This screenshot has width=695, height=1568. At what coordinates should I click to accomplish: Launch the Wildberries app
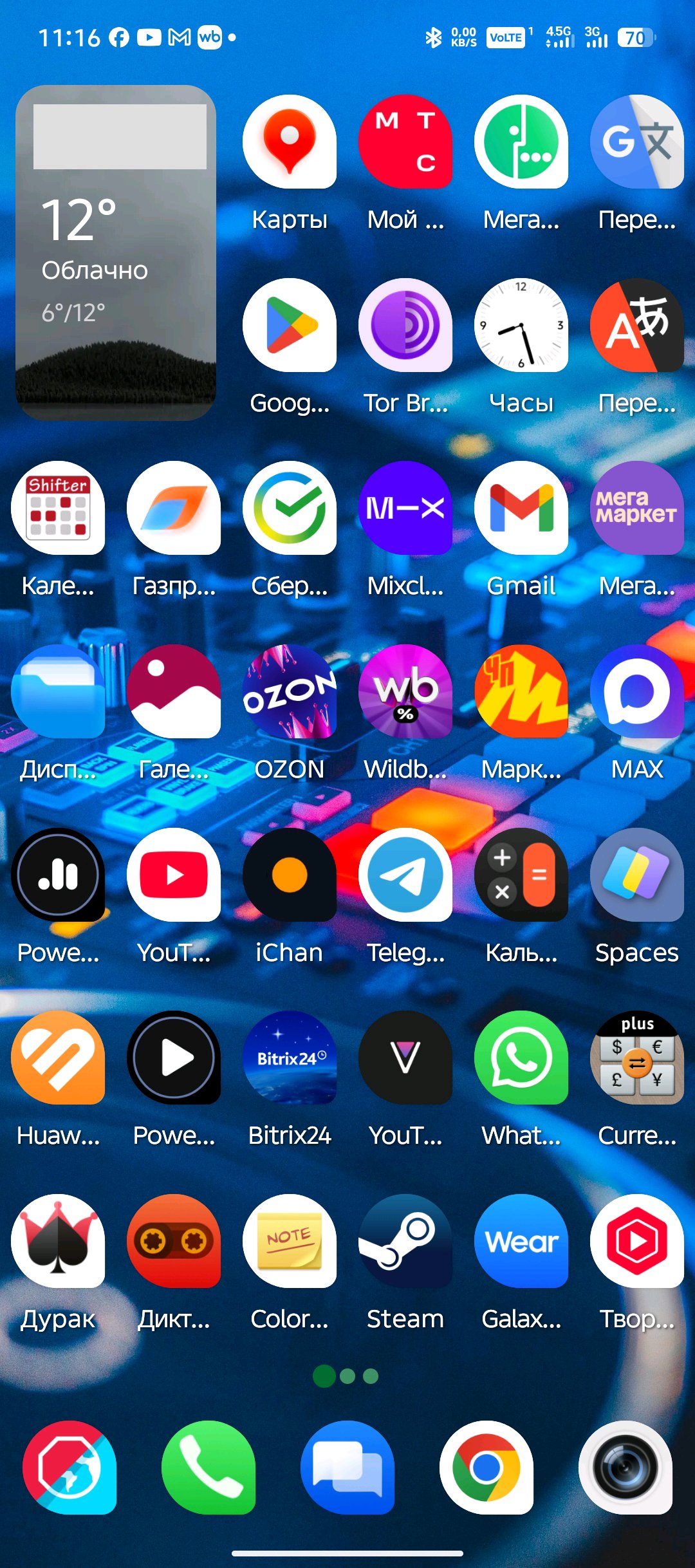[405, 691]
